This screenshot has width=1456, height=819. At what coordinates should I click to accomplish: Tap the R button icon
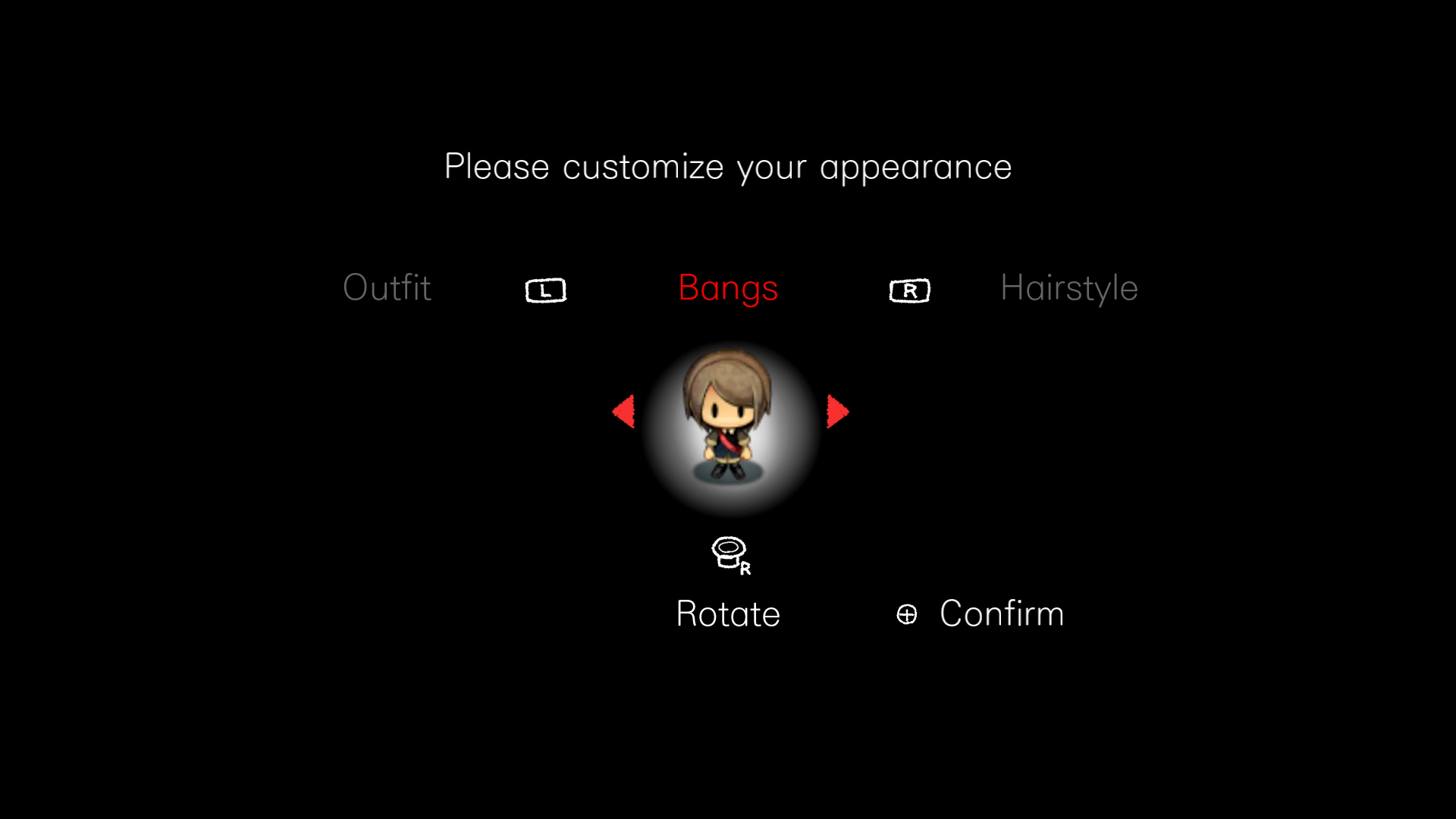point(909,290)
